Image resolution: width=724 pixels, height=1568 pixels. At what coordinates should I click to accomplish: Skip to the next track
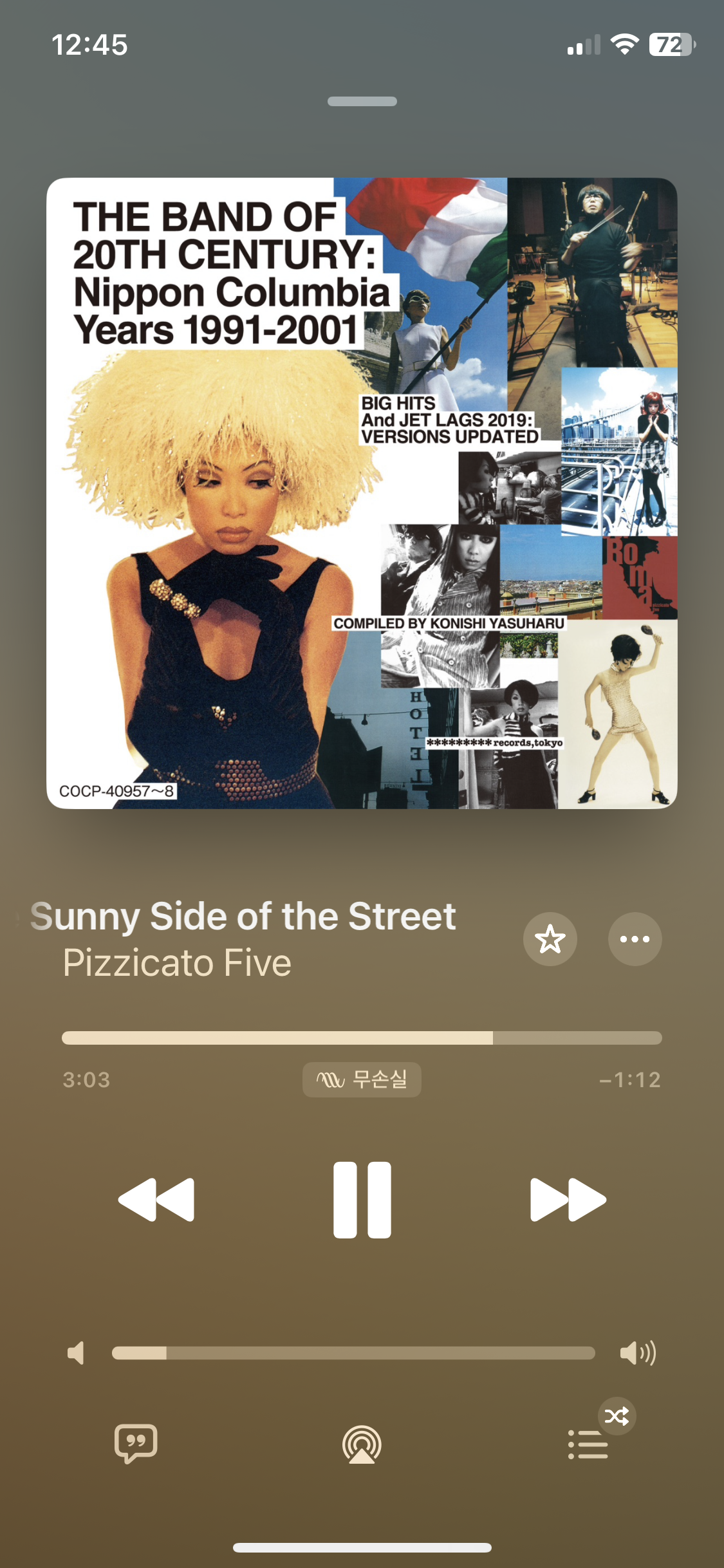(568, 1200)
